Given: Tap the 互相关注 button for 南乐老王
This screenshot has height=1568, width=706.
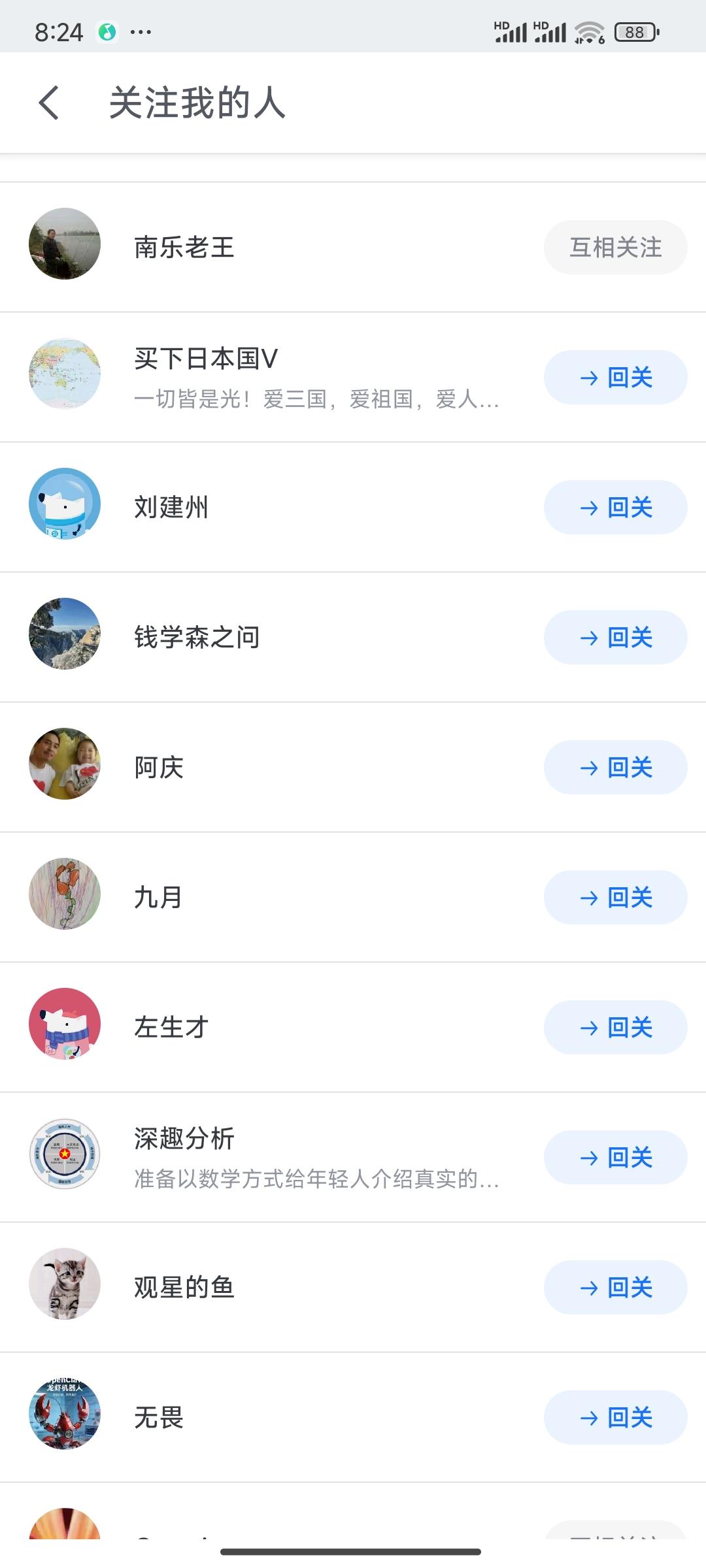Looking at the screenshot, I should point(615,247).
